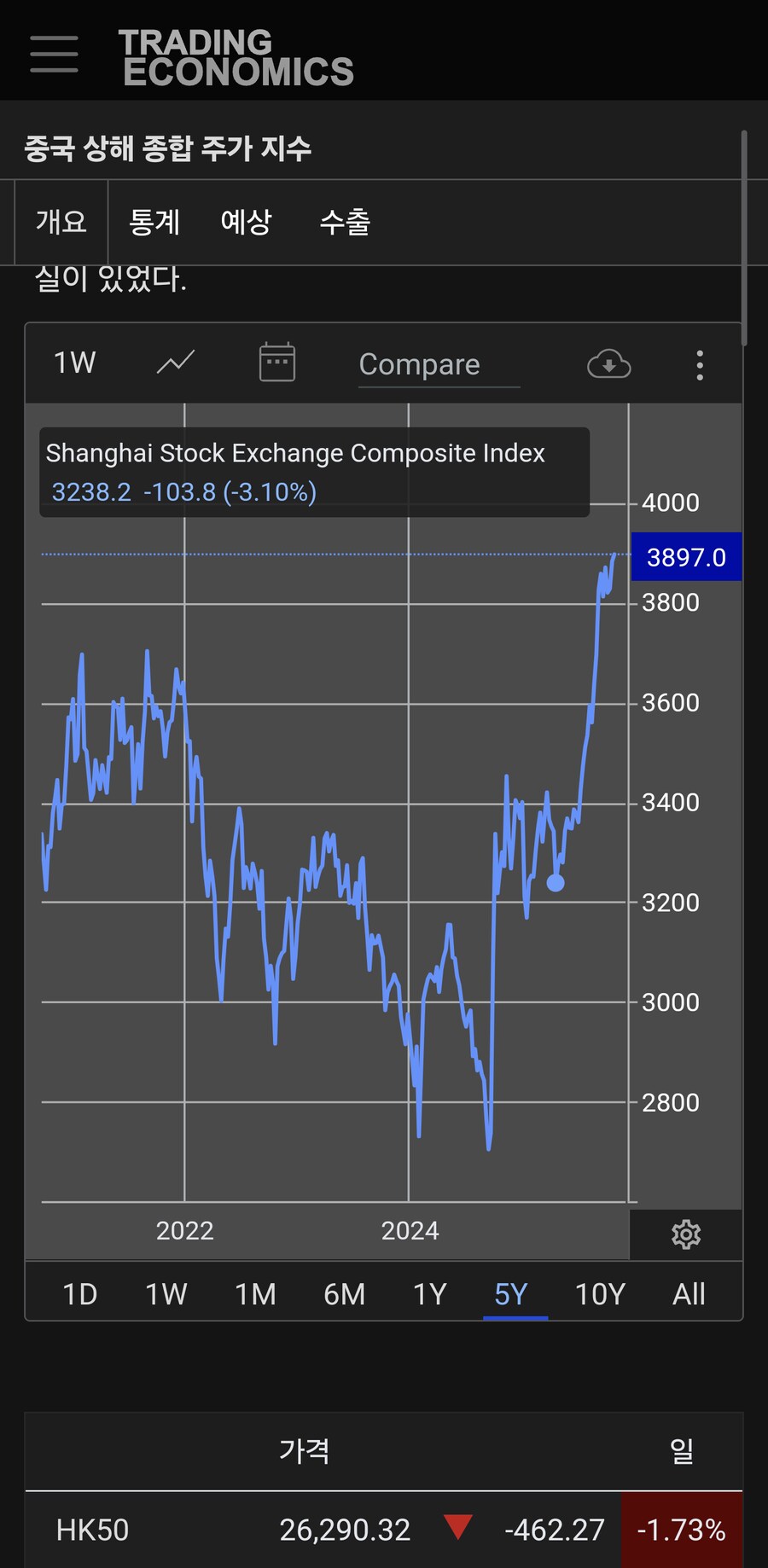This screenshot has width=768, height=1568.
Task: Switch chart to 1M range
Action: click(x=255, y=1294)
